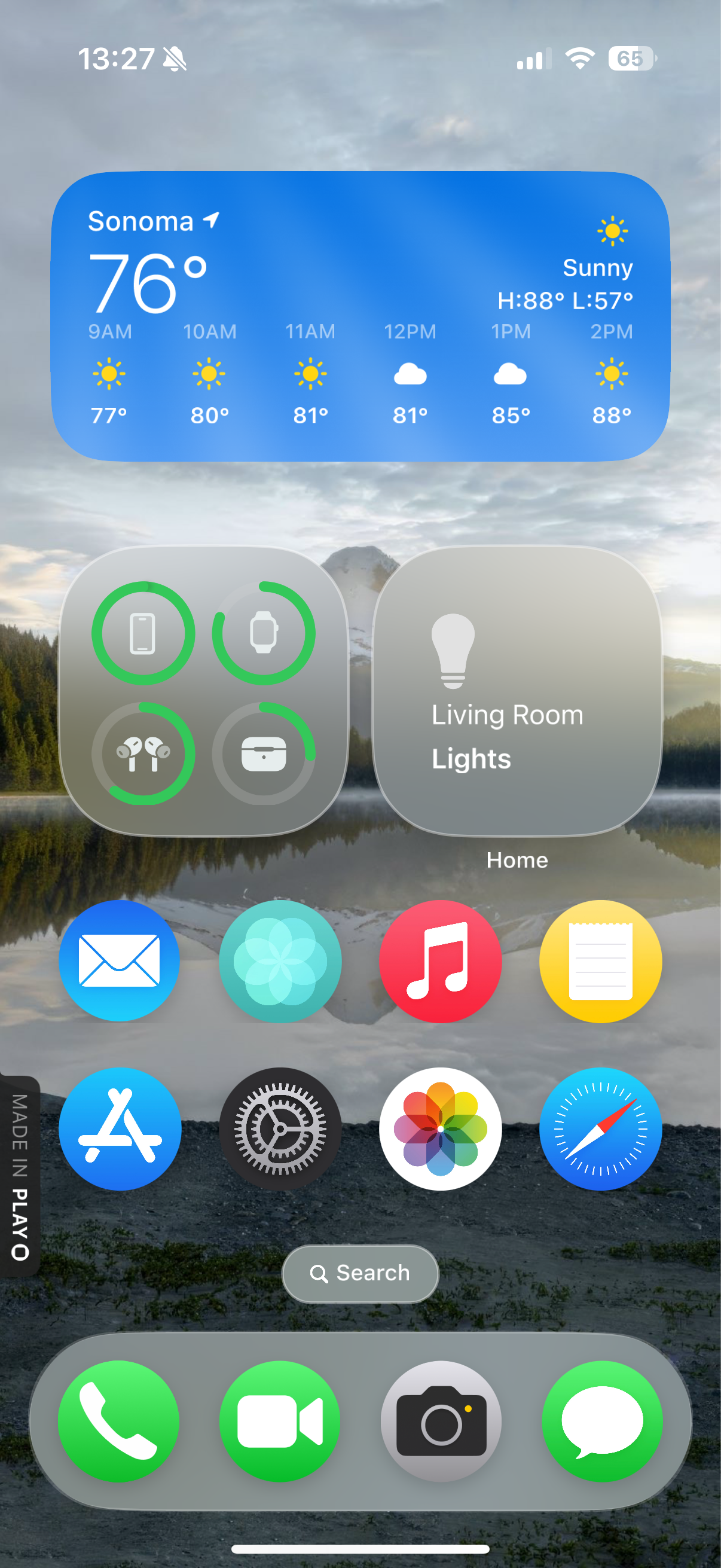Launch the Photos app
This screenshot has height=1568, width=721.
[x=440, y=1128]
